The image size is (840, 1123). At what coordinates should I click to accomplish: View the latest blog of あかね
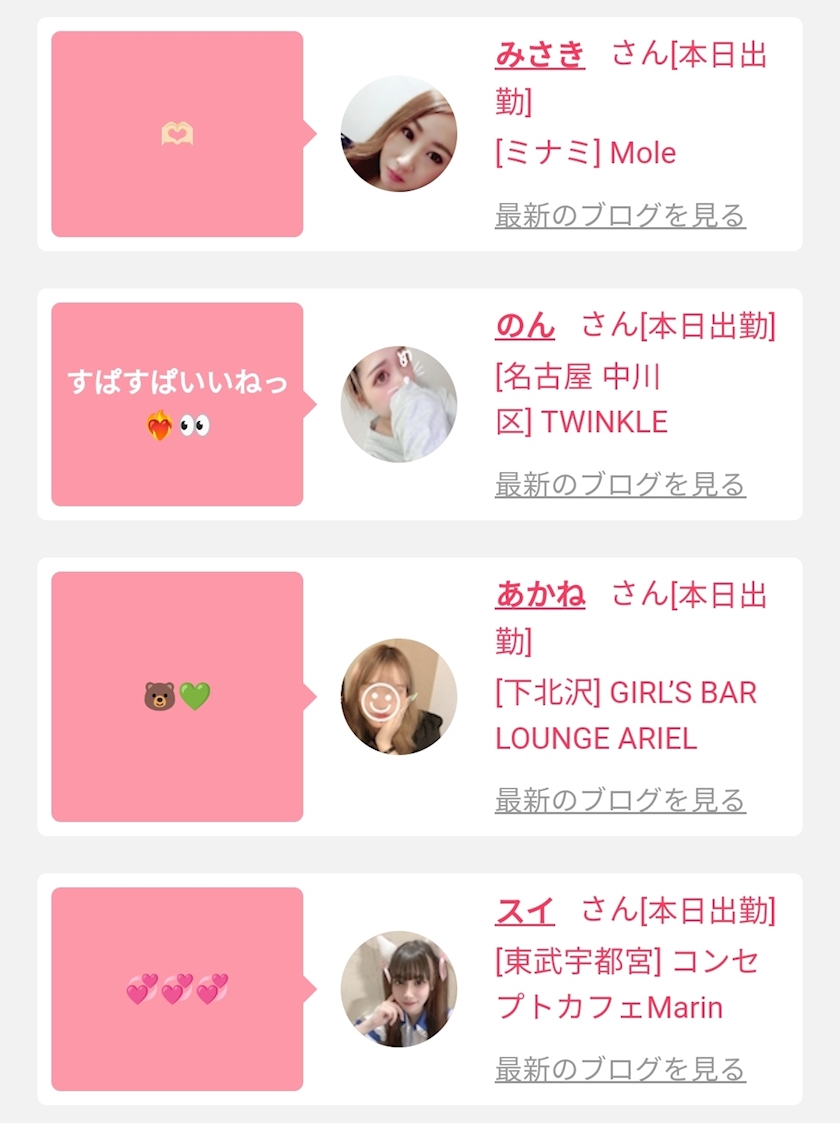tap(620, 800)
